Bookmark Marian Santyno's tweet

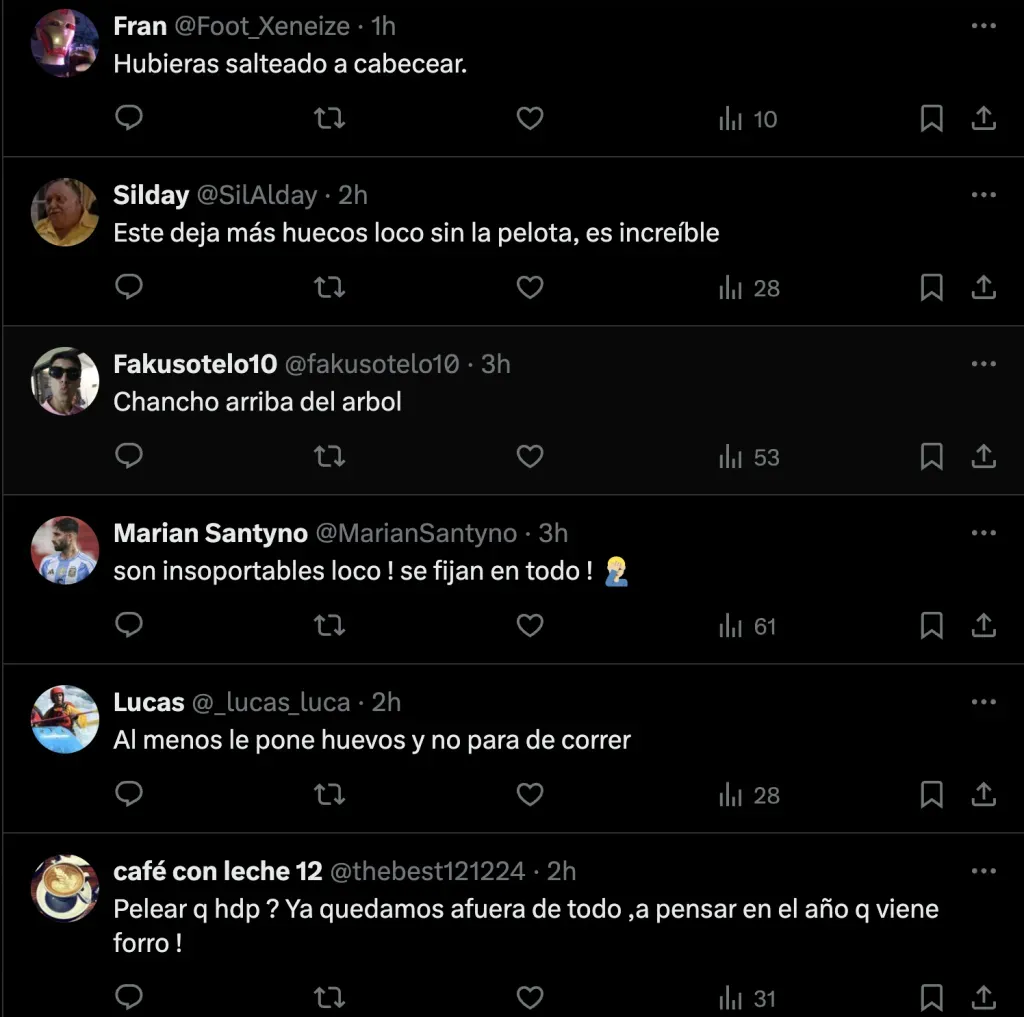931,626
